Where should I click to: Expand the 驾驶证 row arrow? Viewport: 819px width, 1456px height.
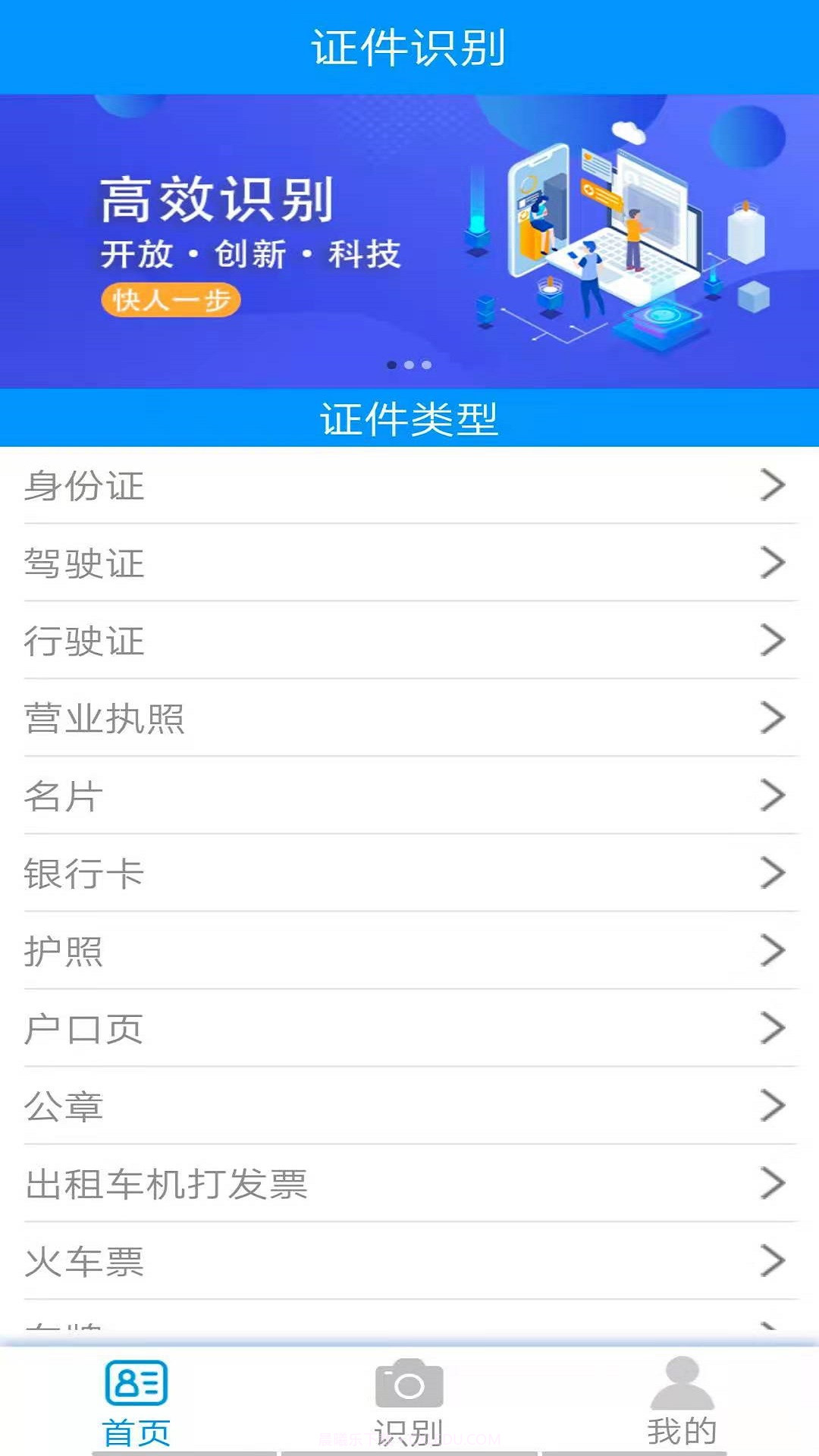coord(770,563)
